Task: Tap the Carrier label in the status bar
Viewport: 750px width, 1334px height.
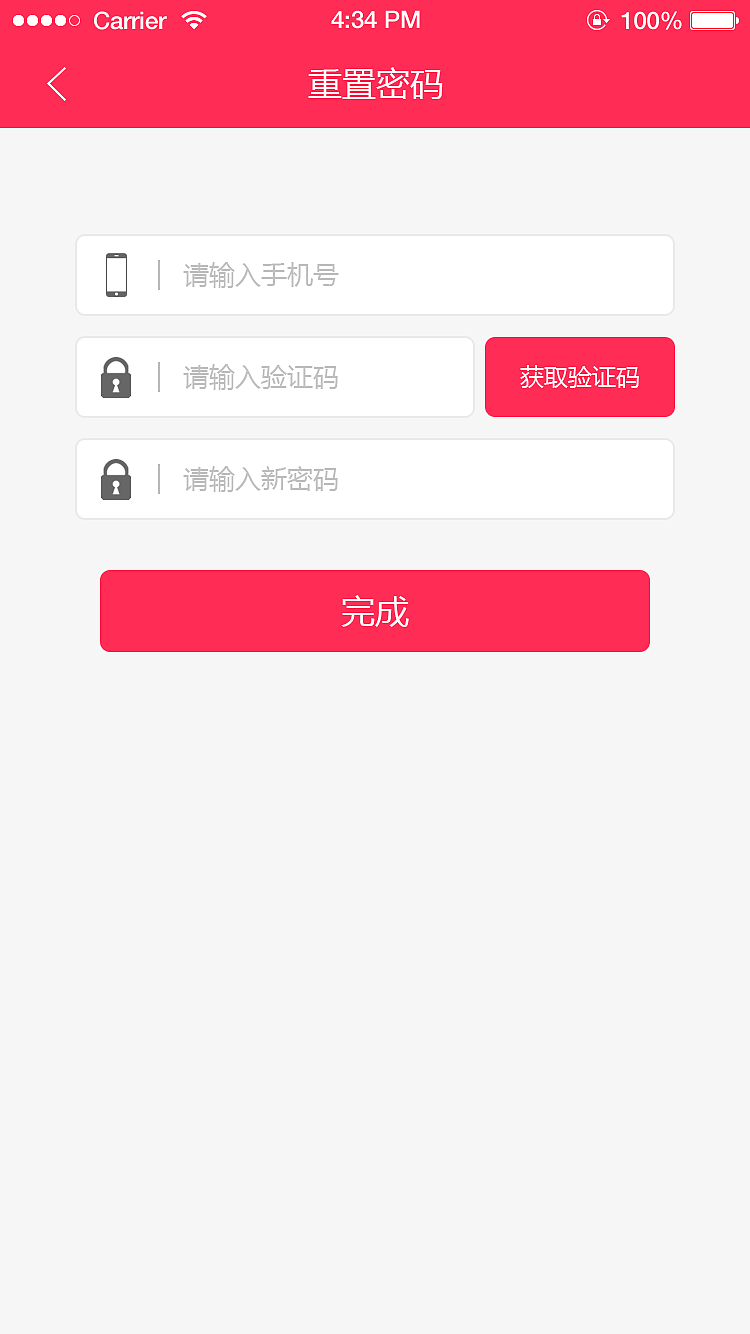Action: 129,20
